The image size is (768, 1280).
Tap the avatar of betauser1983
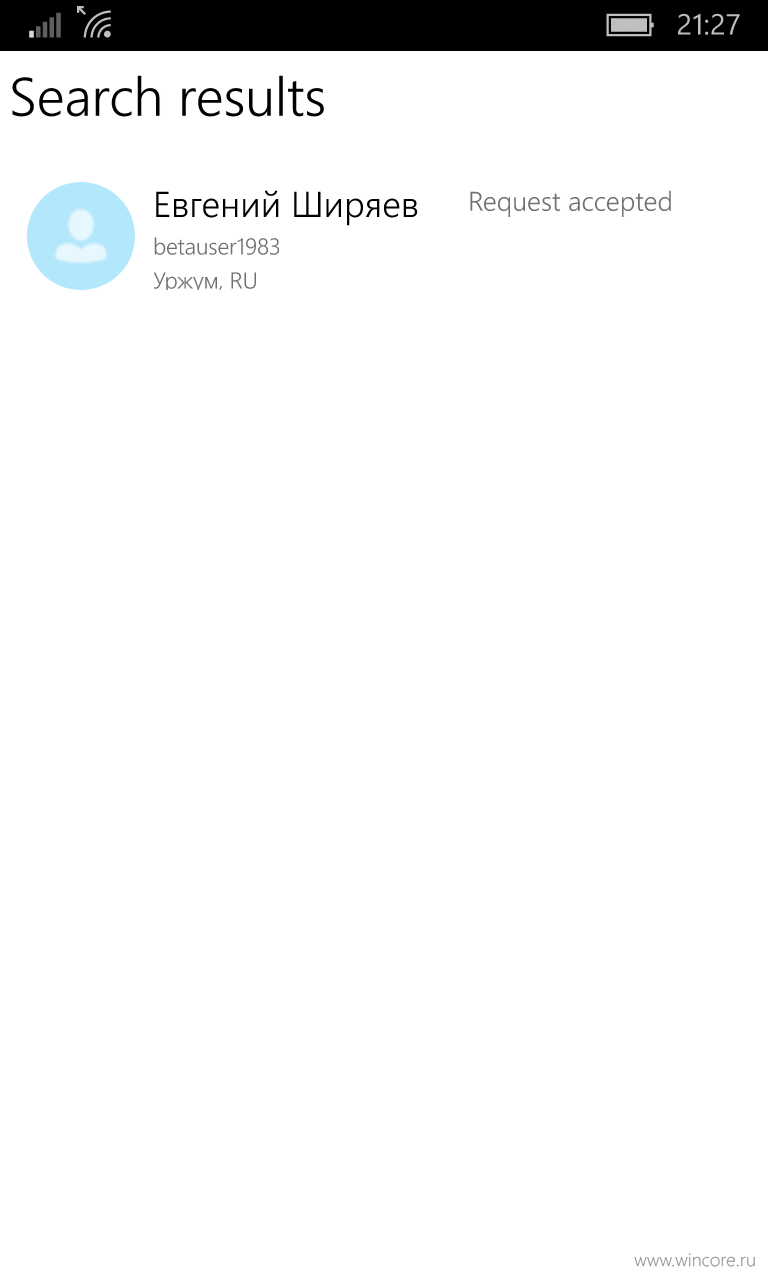click(81, 236)
